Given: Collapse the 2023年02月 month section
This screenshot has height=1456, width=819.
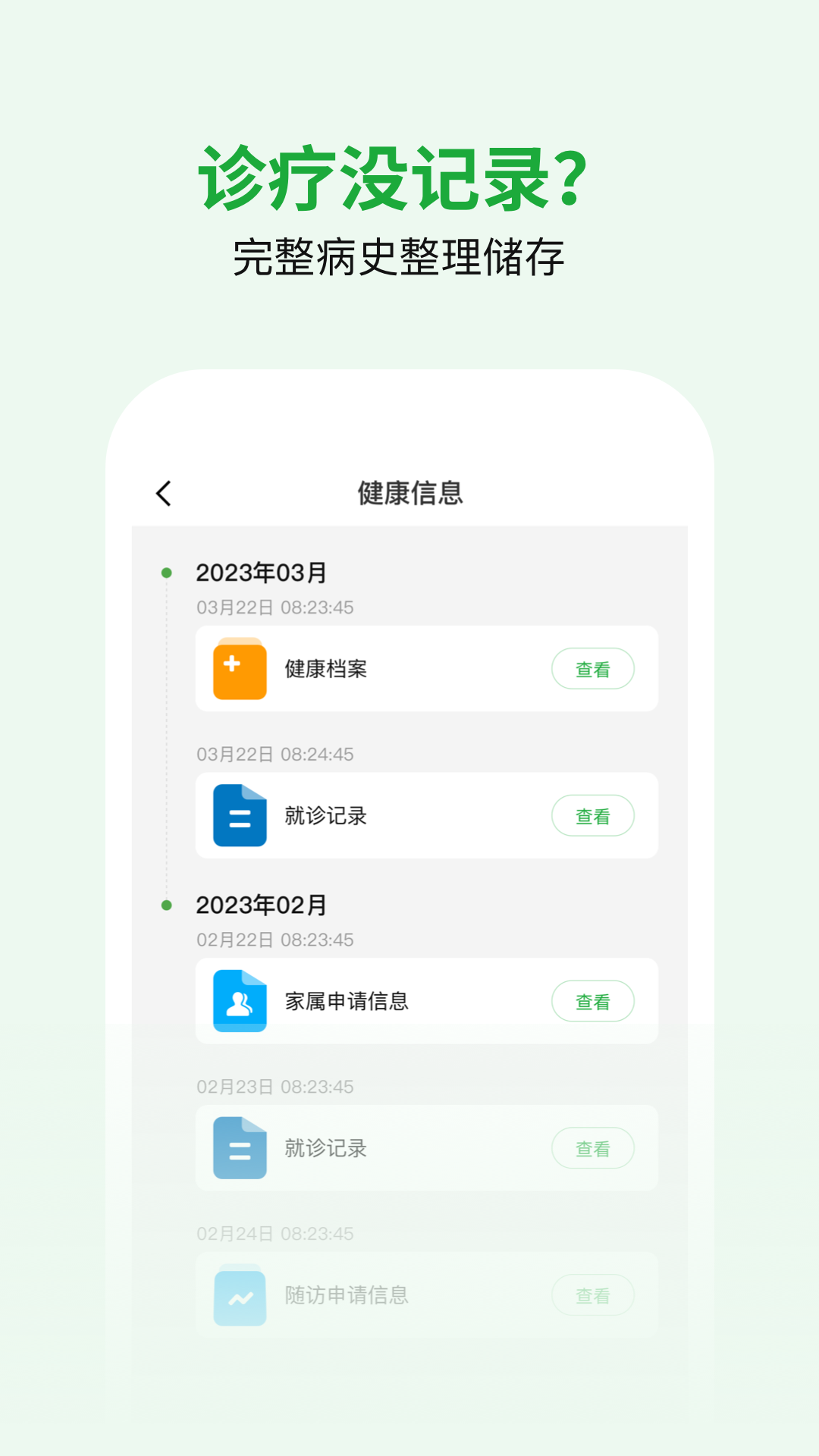Looking at the screenshot, I should 262,905.
